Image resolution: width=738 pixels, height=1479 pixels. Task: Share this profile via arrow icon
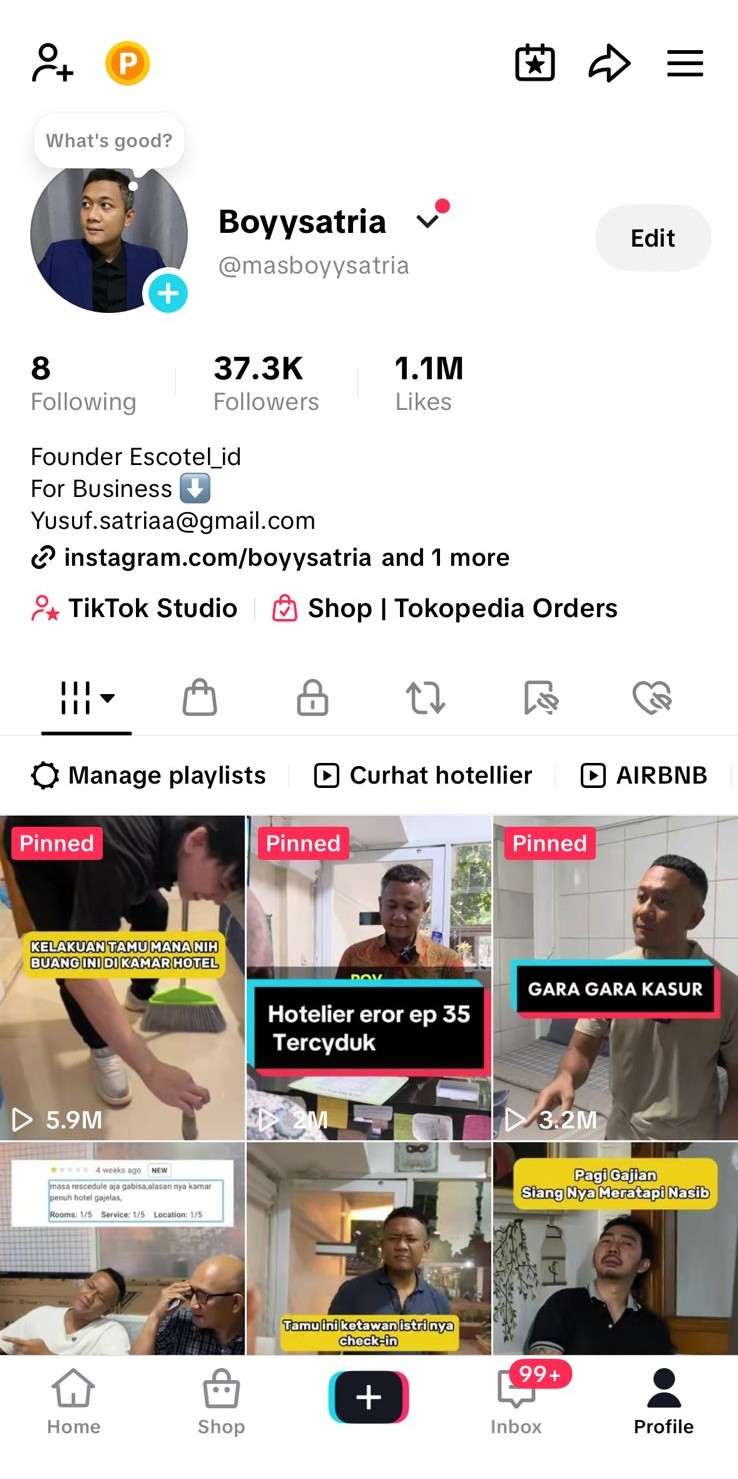(x=609, y=64)
